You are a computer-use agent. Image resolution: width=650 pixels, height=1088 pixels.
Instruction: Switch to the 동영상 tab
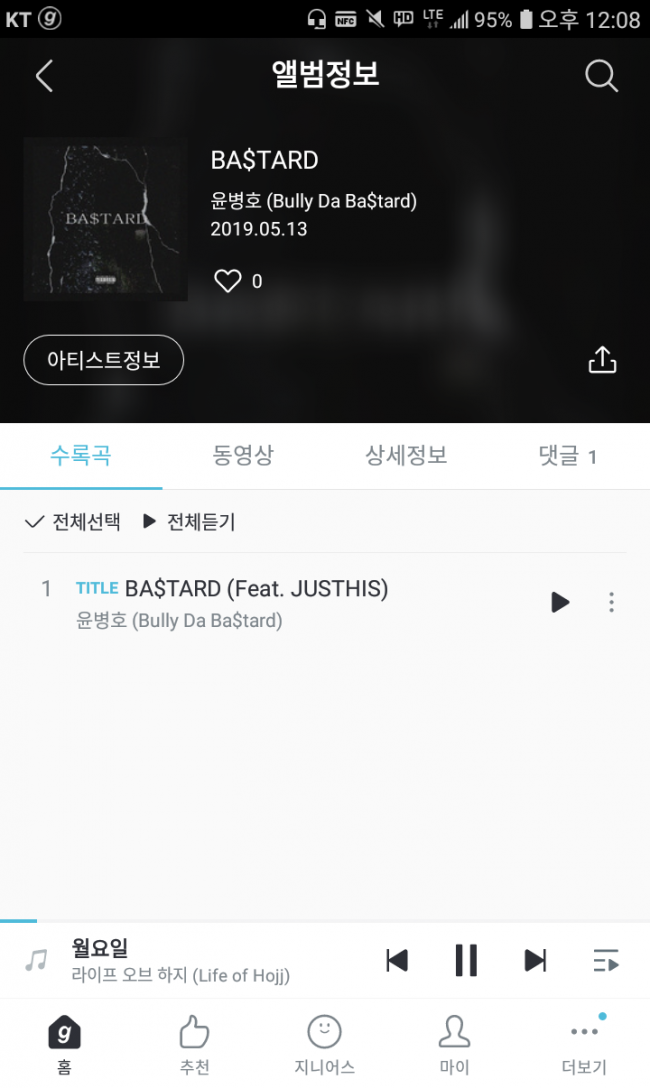pyautogui.click(x=243, y=456)
